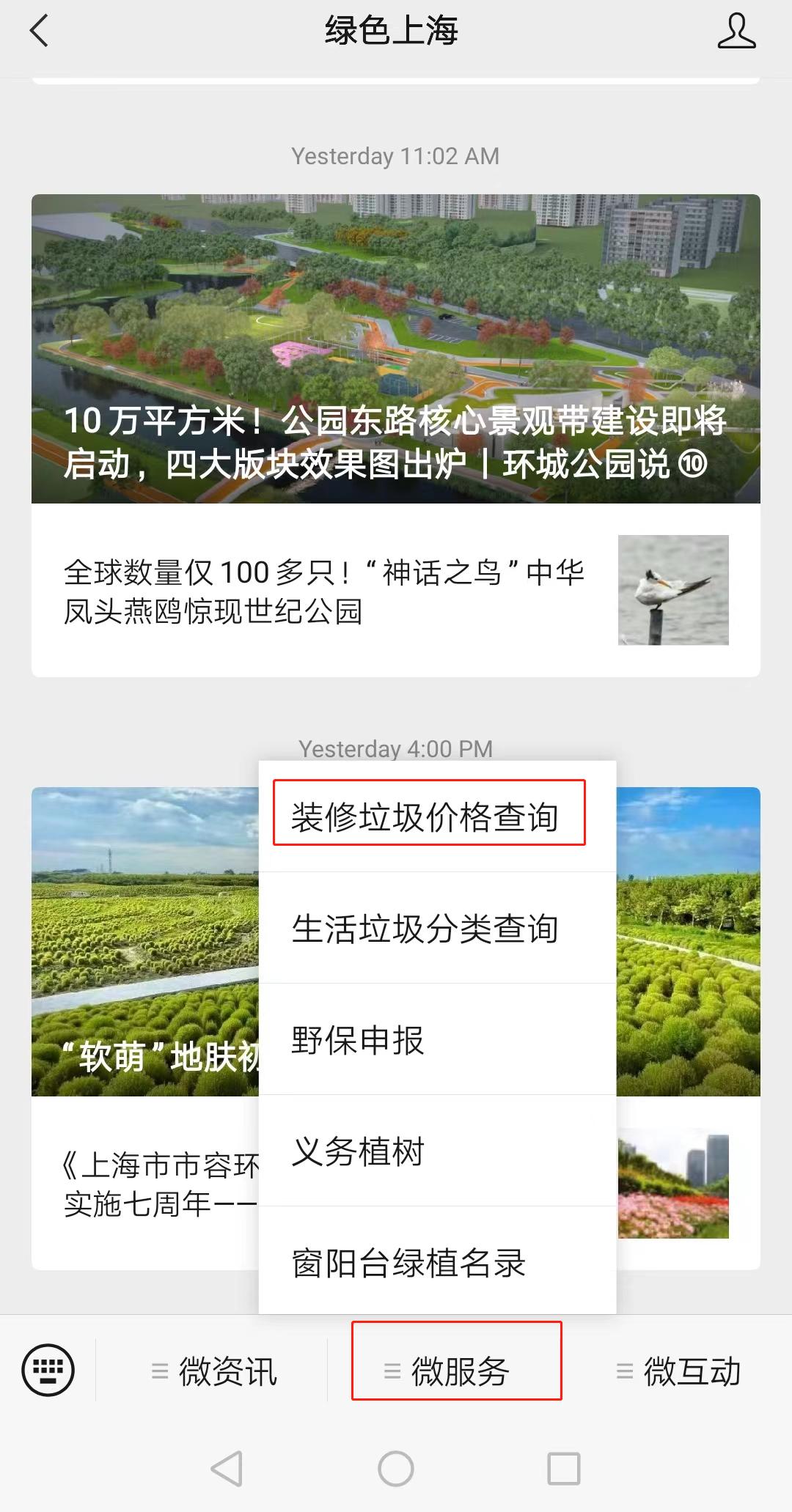Switch to keyboard input mode
This screenshot has height=1512, width=792.
[x=48, y=1370]
